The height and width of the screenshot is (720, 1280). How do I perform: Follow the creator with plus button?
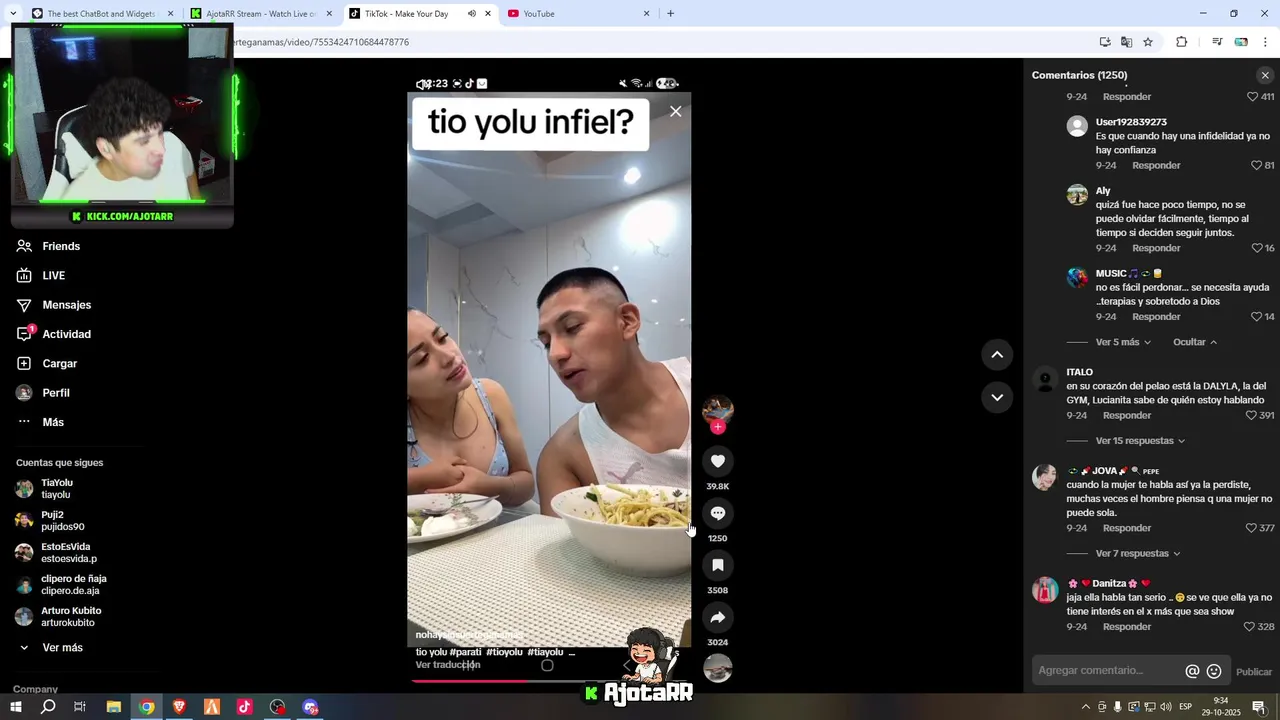tap(717, 427)
